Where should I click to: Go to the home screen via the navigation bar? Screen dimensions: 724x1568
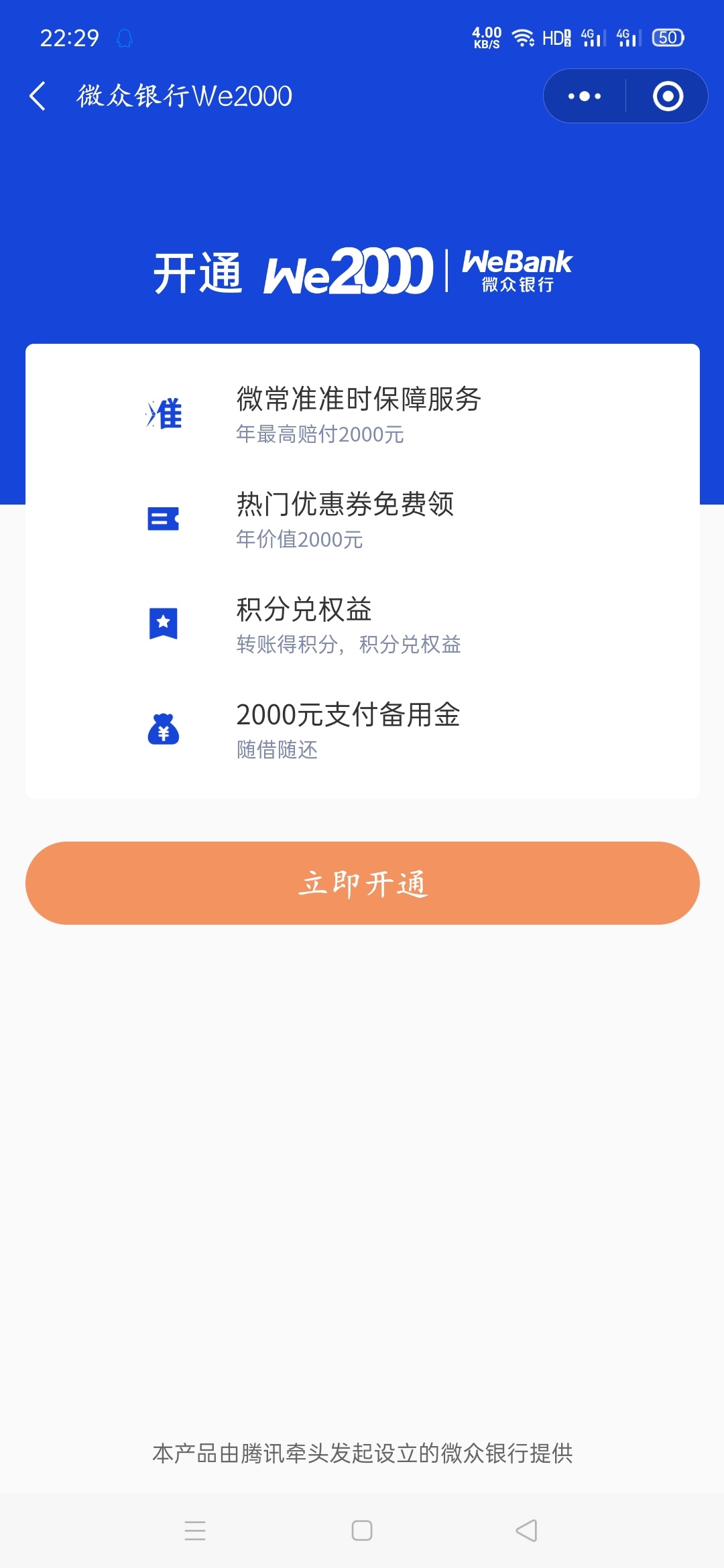pyautogui.click(x=362, y=1530)
